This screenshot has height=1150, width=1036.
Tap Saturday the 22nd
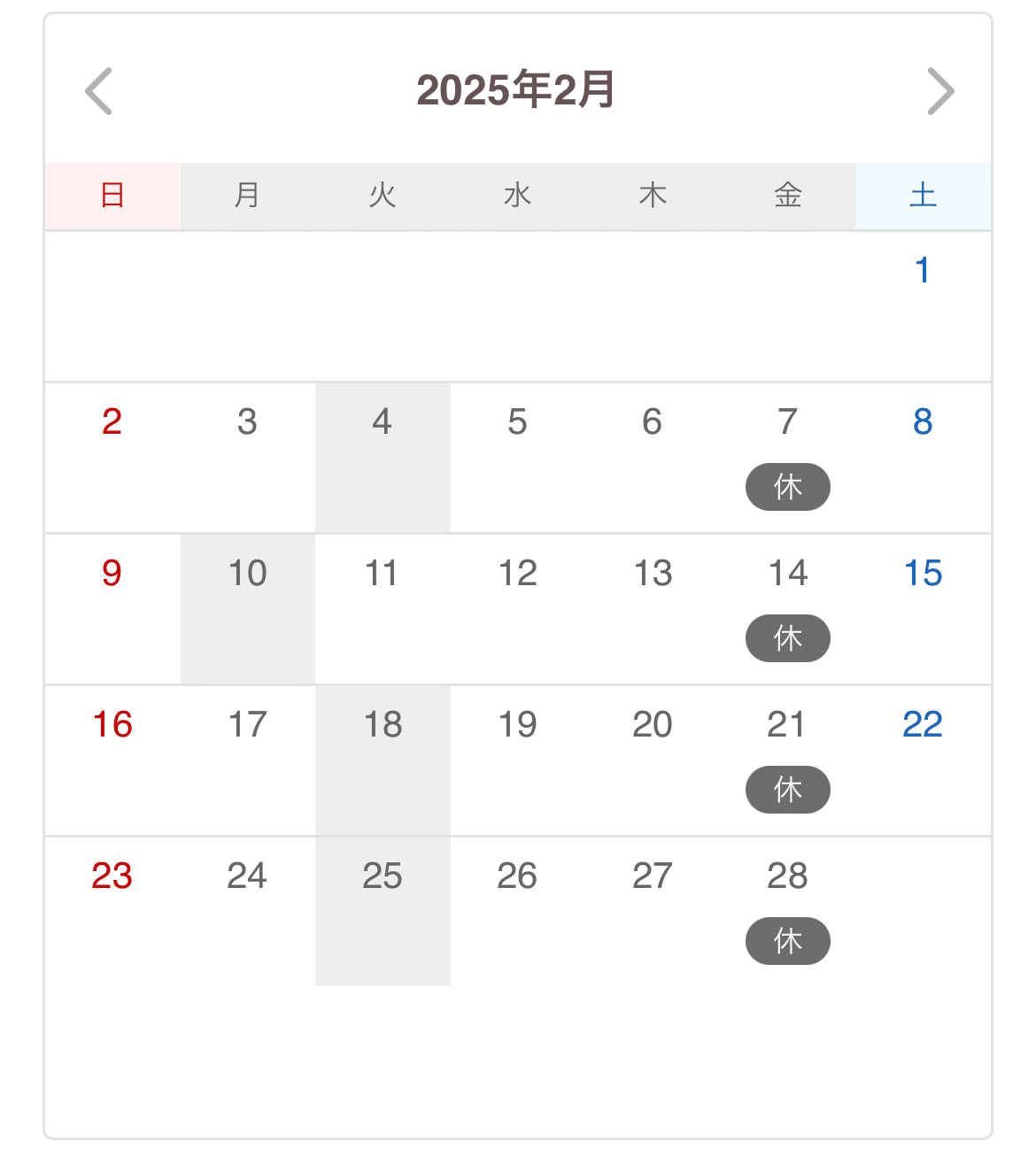923,725
